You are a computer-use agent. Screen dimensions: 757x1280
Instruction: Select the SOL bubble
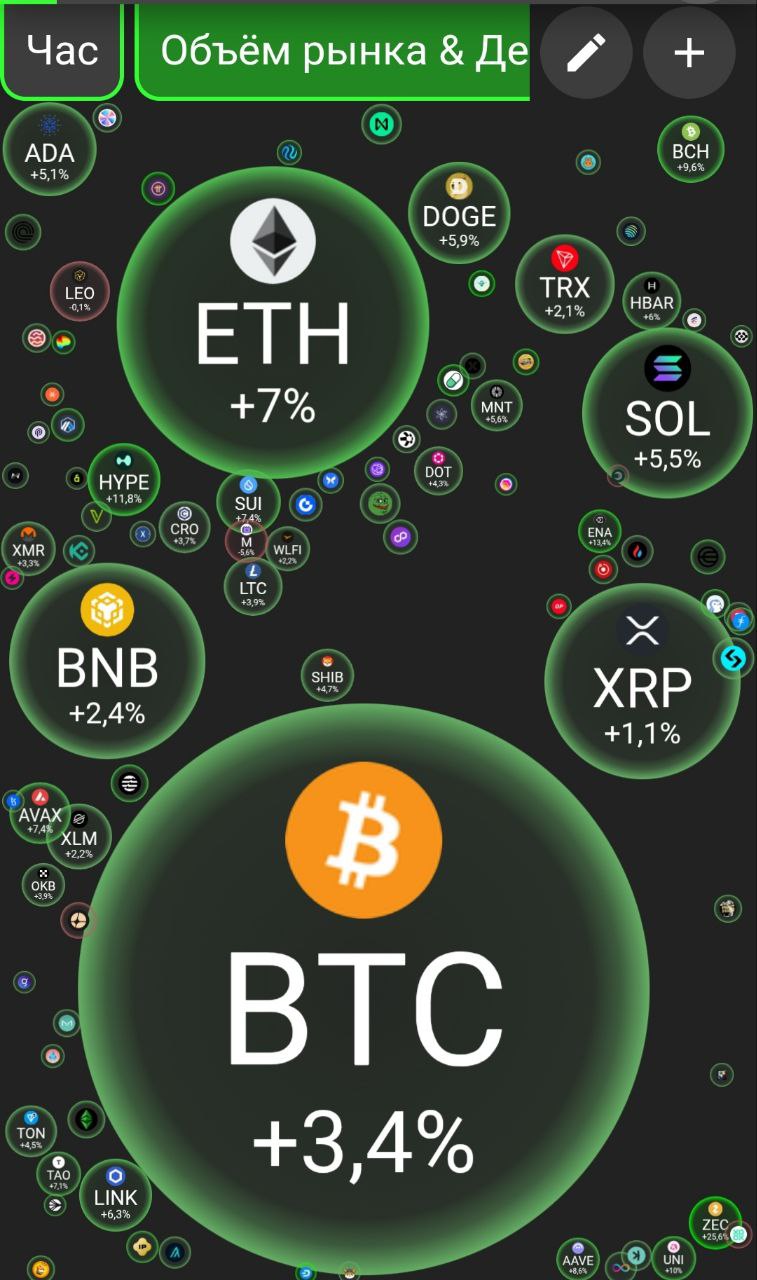point(667,413)
